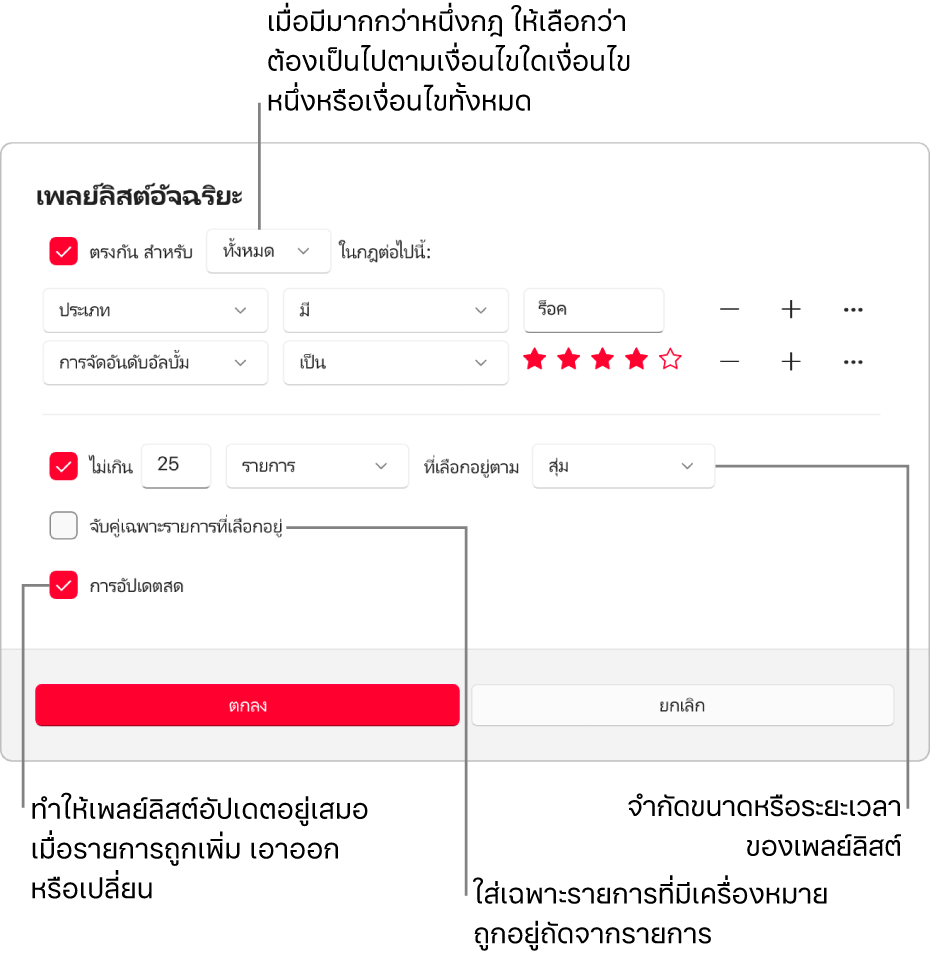The height and width of the screenshot is (960, 934).
Task: Expand the ประเภท rule dropdown
Action: click(x=155, y=310)
